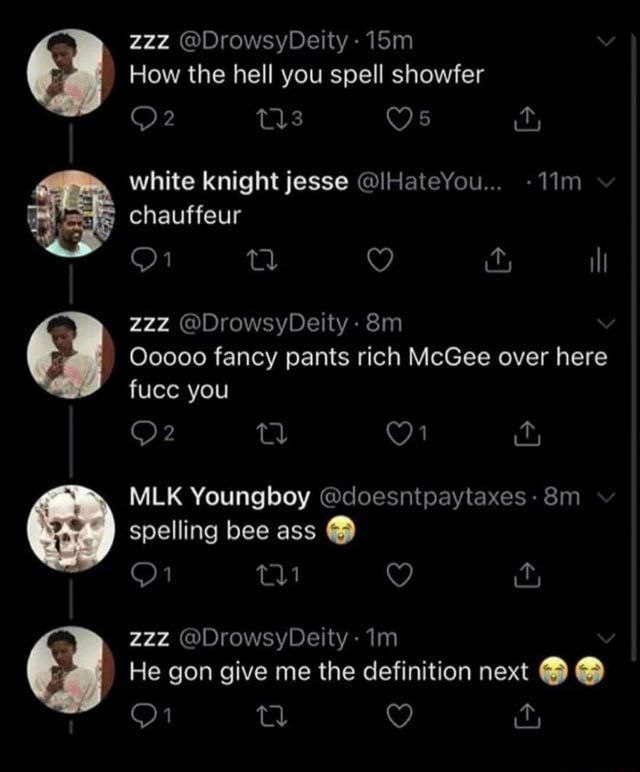
Task: Retweet the 'spell showfer' tweet
Action: click(x=268, y=118)
